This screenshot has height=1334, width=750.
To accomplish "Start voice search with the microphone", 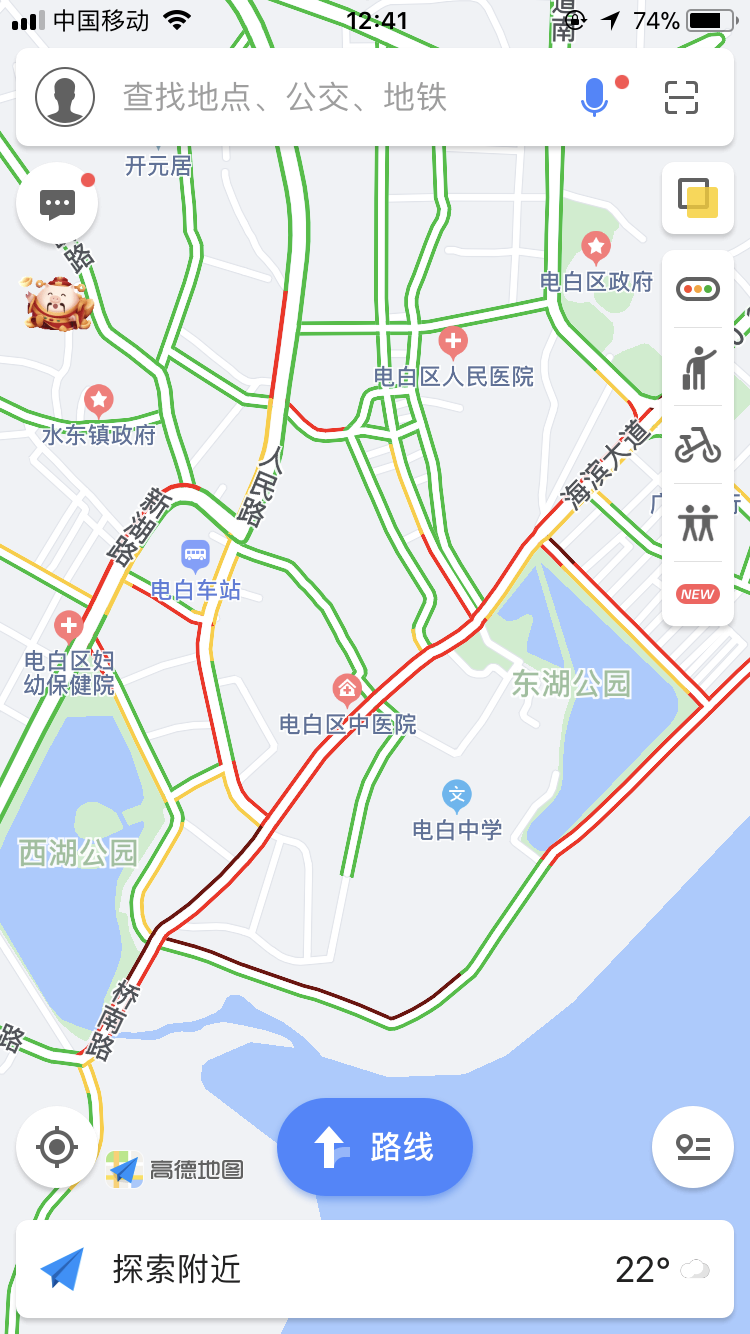I will [594, 97].
